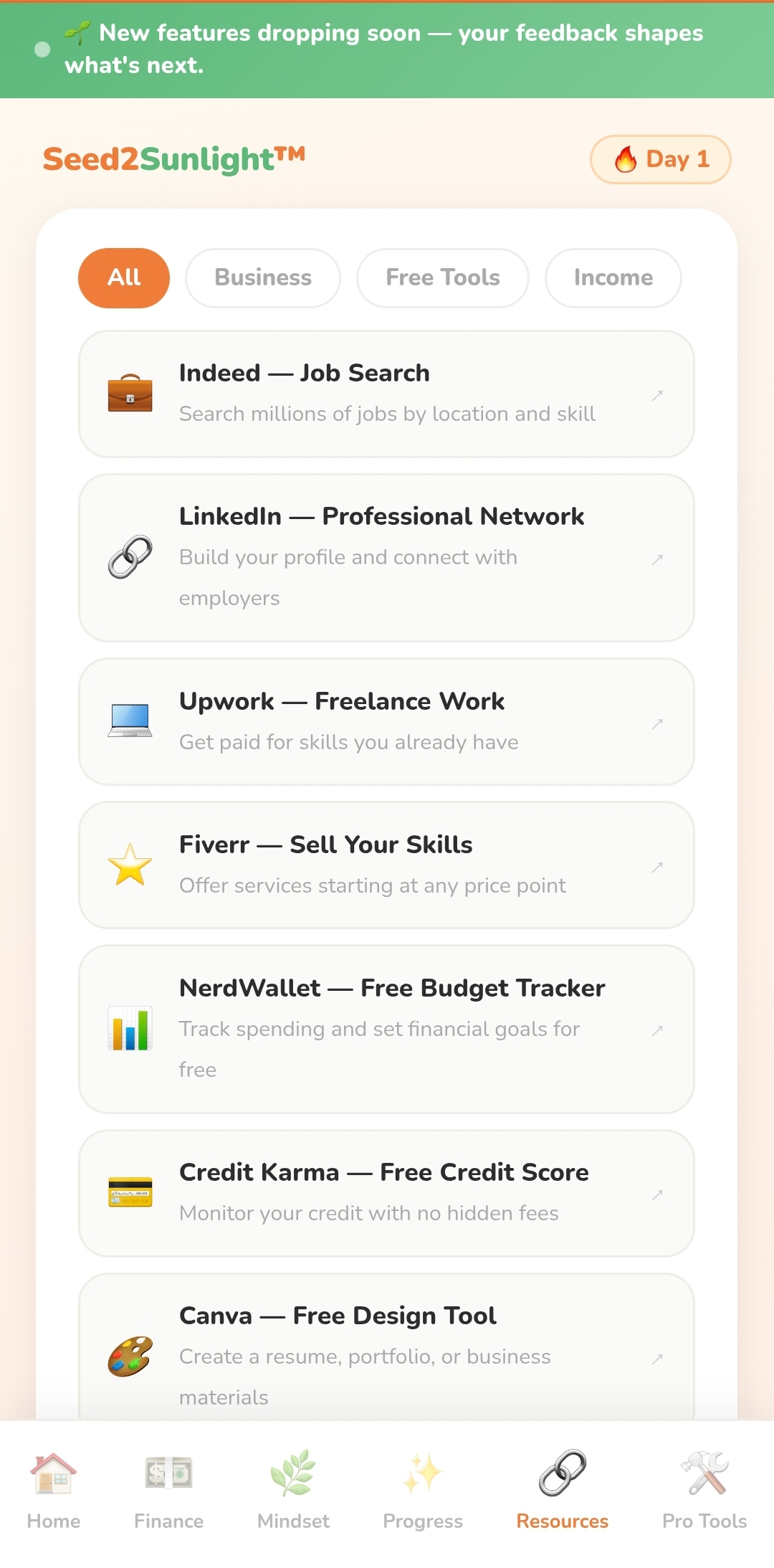Screen dimensions: 774x1568
Task: Open Credit Karma Free Credit Score
Action: 386,1193
